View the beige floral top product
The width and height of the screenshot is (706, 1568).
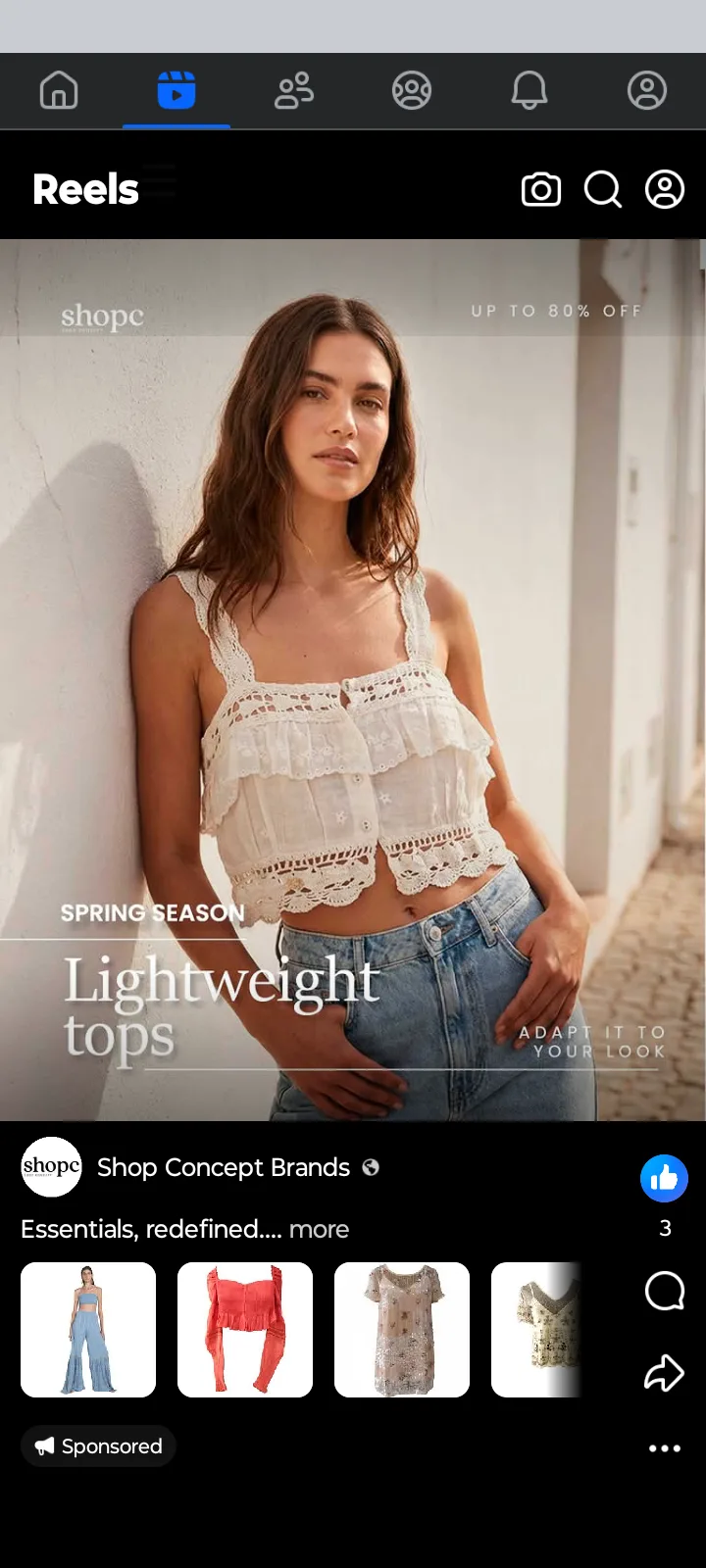click(402, 1330)
